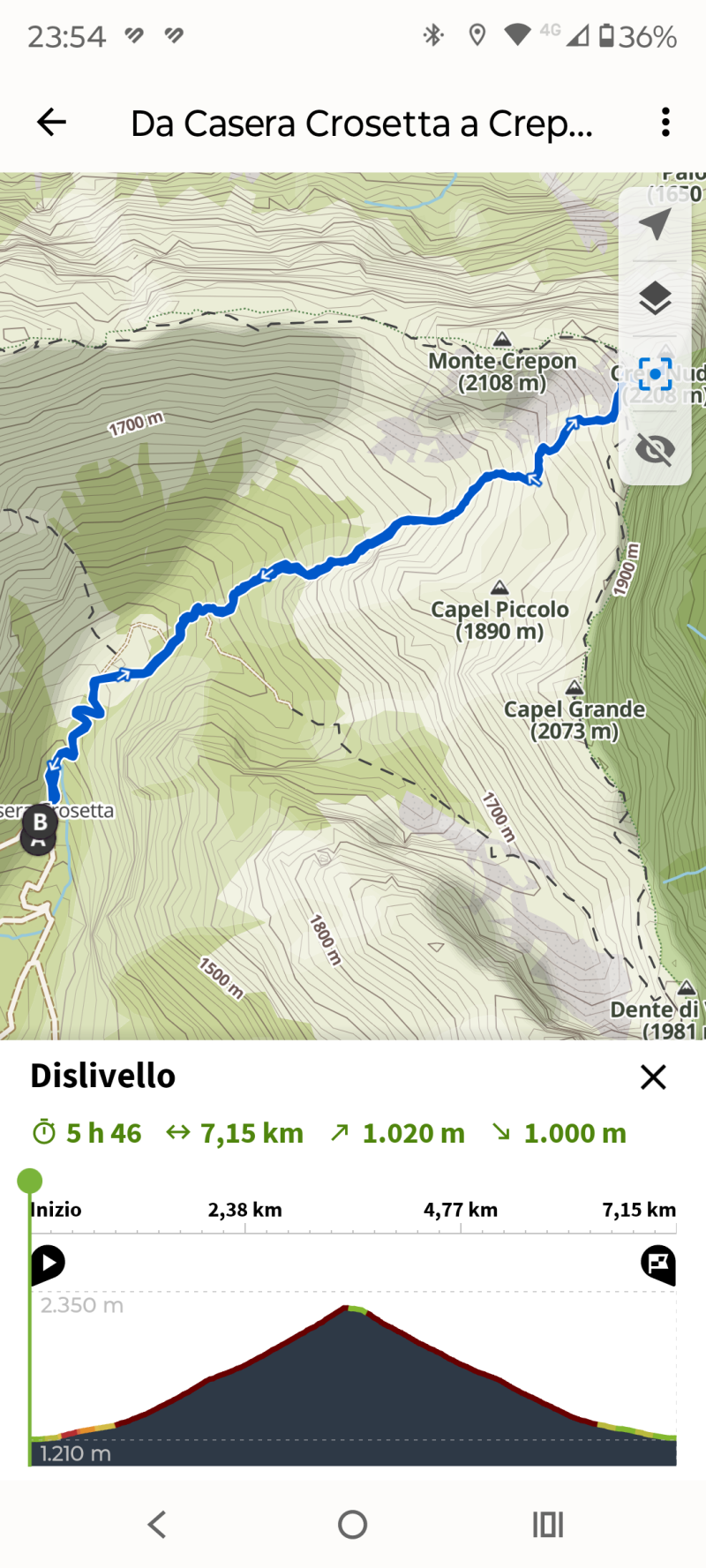Viewport: 706px width, 1568px height.
Task: Open the three-dot overflow menu
Action: pyautogui.click(x=665, y=122)
